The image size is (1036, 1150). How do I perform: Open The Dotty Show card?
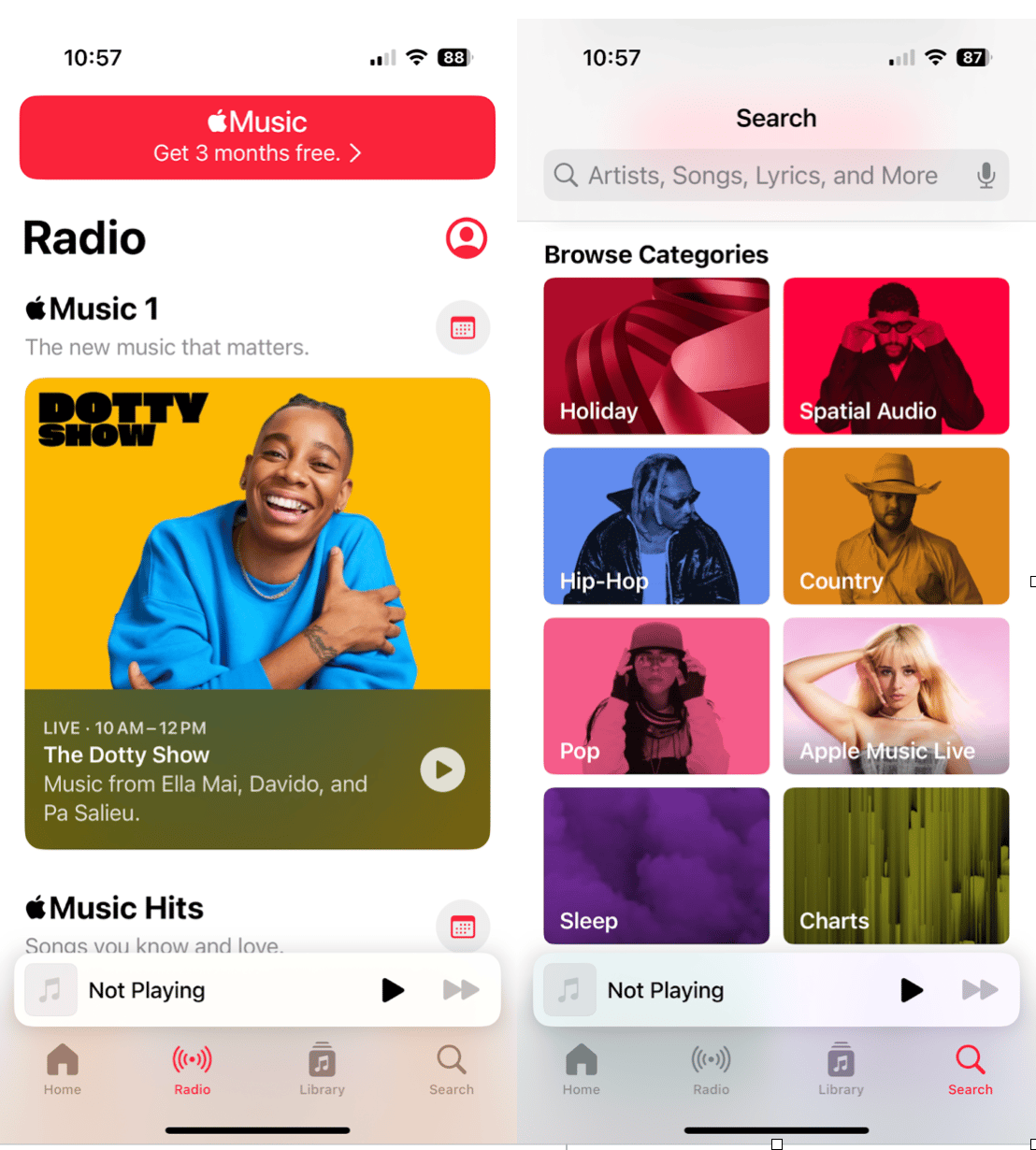257,561
